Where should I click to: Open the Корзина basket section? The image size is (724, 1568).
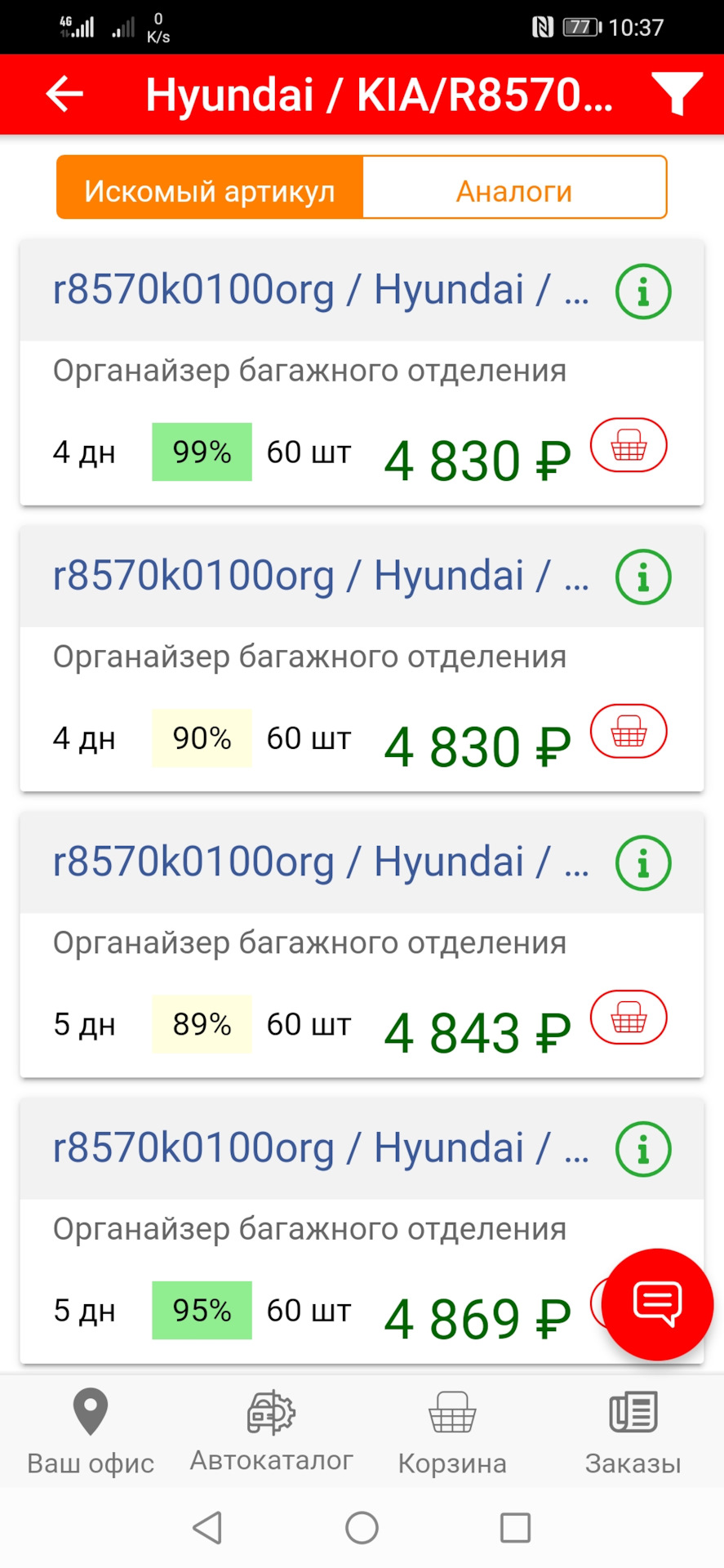click(x=451, y=1433)
